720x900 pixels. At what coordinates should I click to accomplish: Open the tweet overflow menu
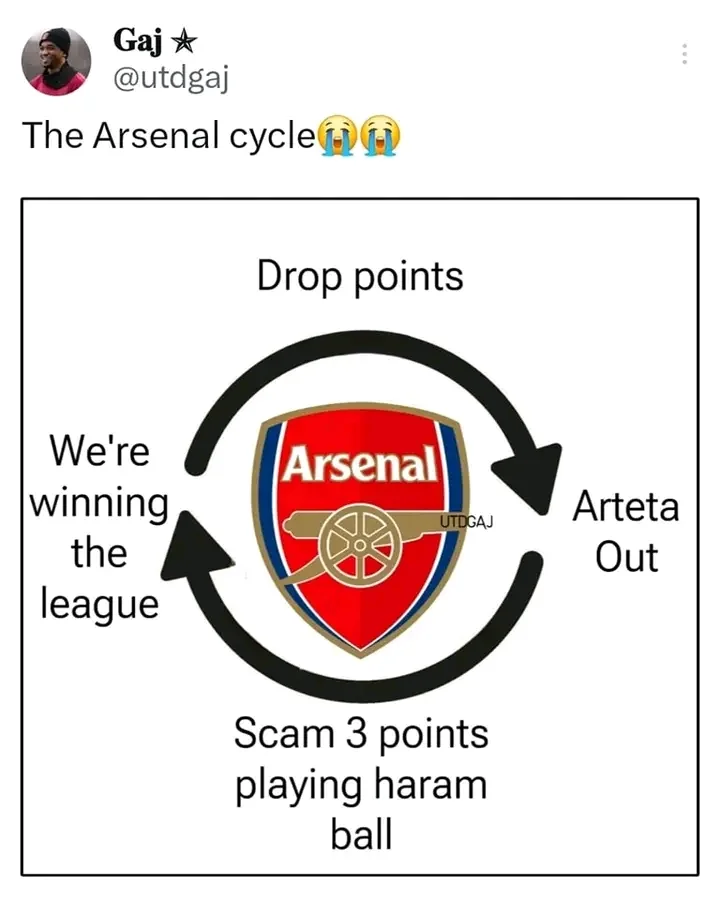(x=684, y=54)
